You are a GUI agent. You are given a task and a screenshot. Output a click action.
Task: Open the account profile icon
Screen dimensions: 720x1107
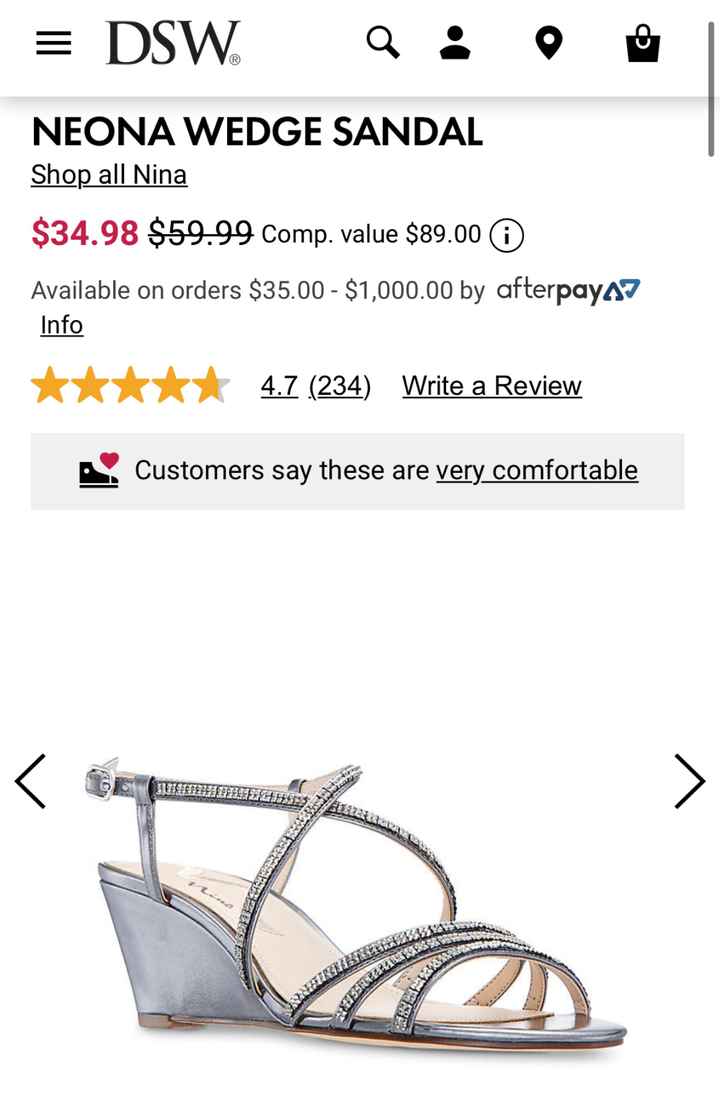pyautogui.click(x=455, y=43)
